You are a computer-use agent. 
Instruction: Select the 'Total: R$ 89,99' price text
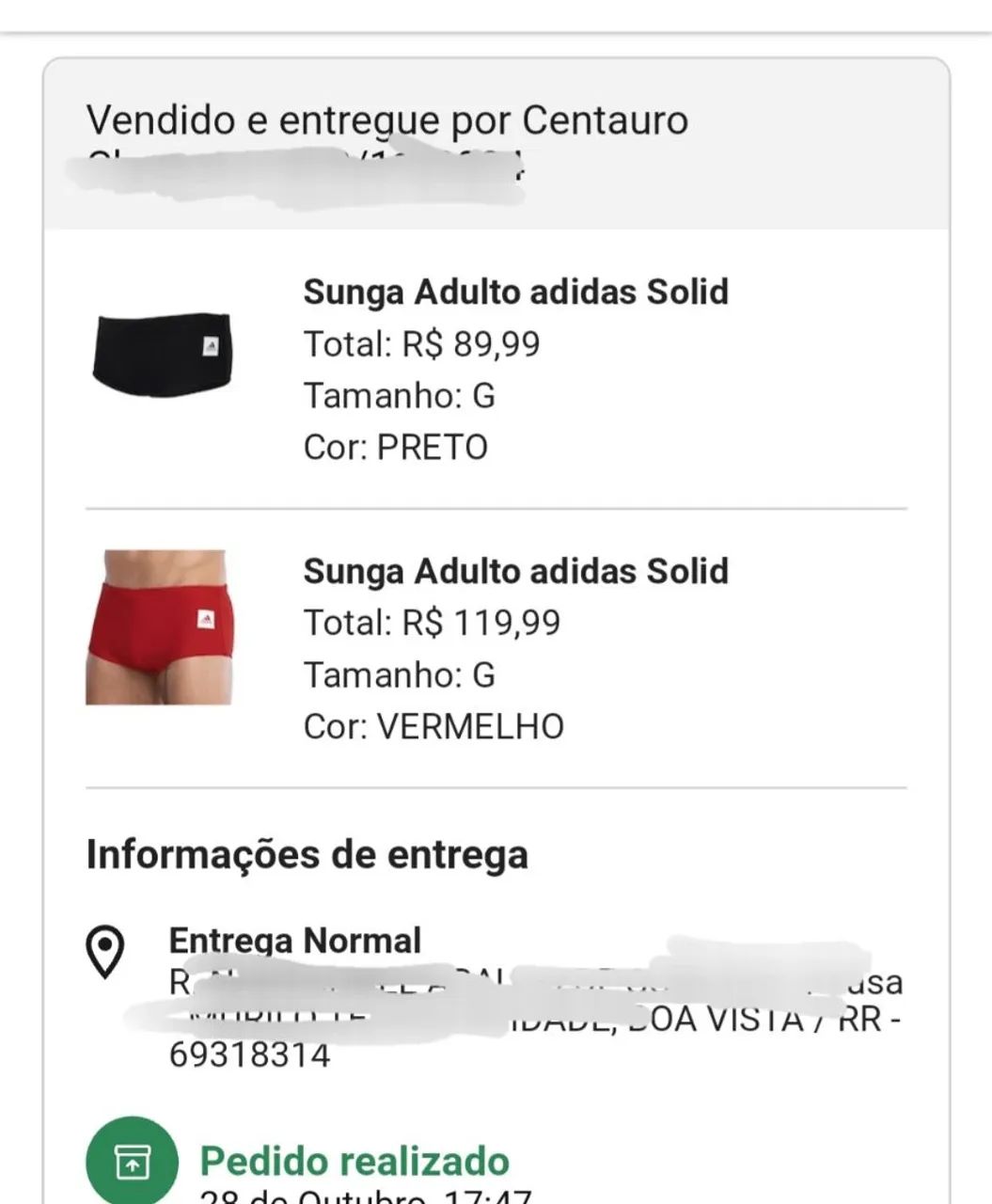pos(419,343)
